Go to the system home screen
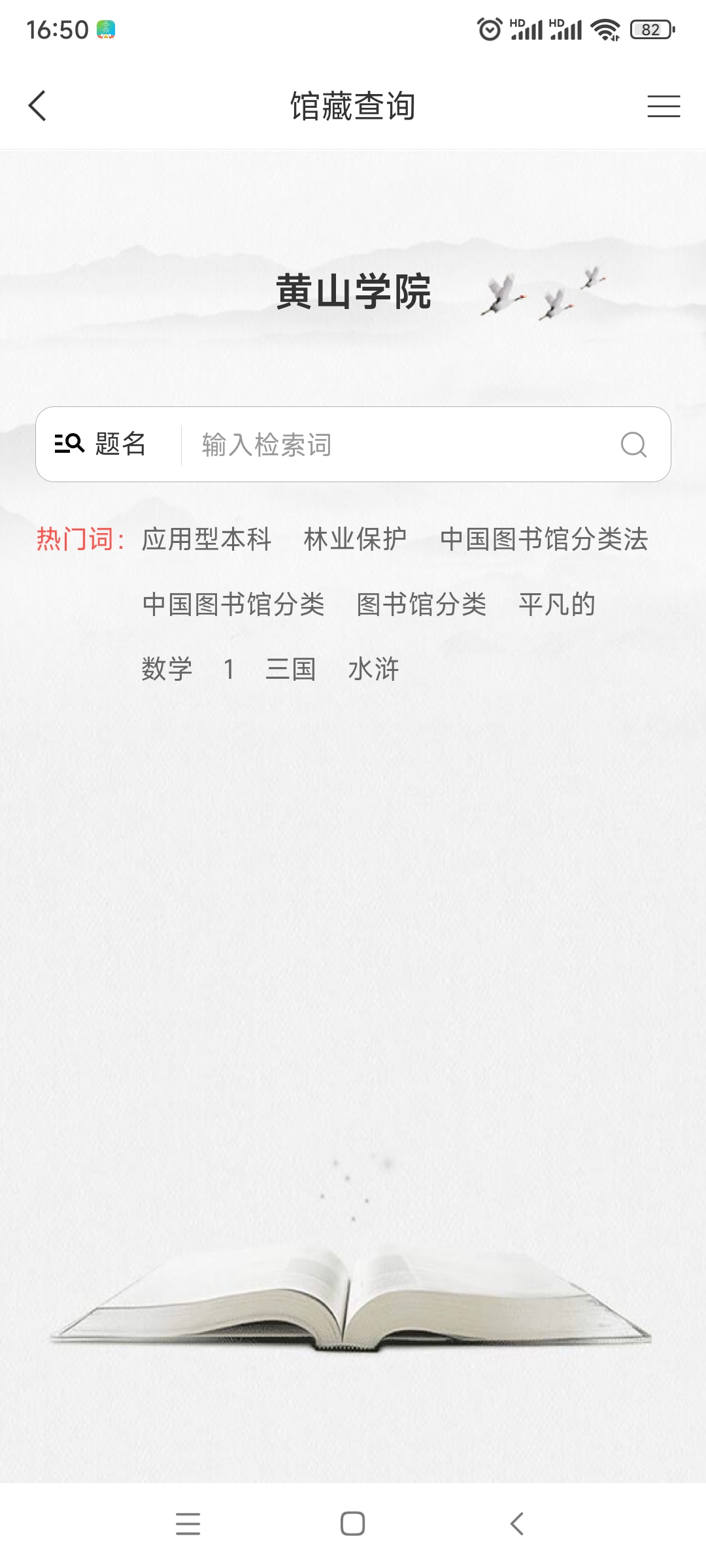 tap(352, 1524)
